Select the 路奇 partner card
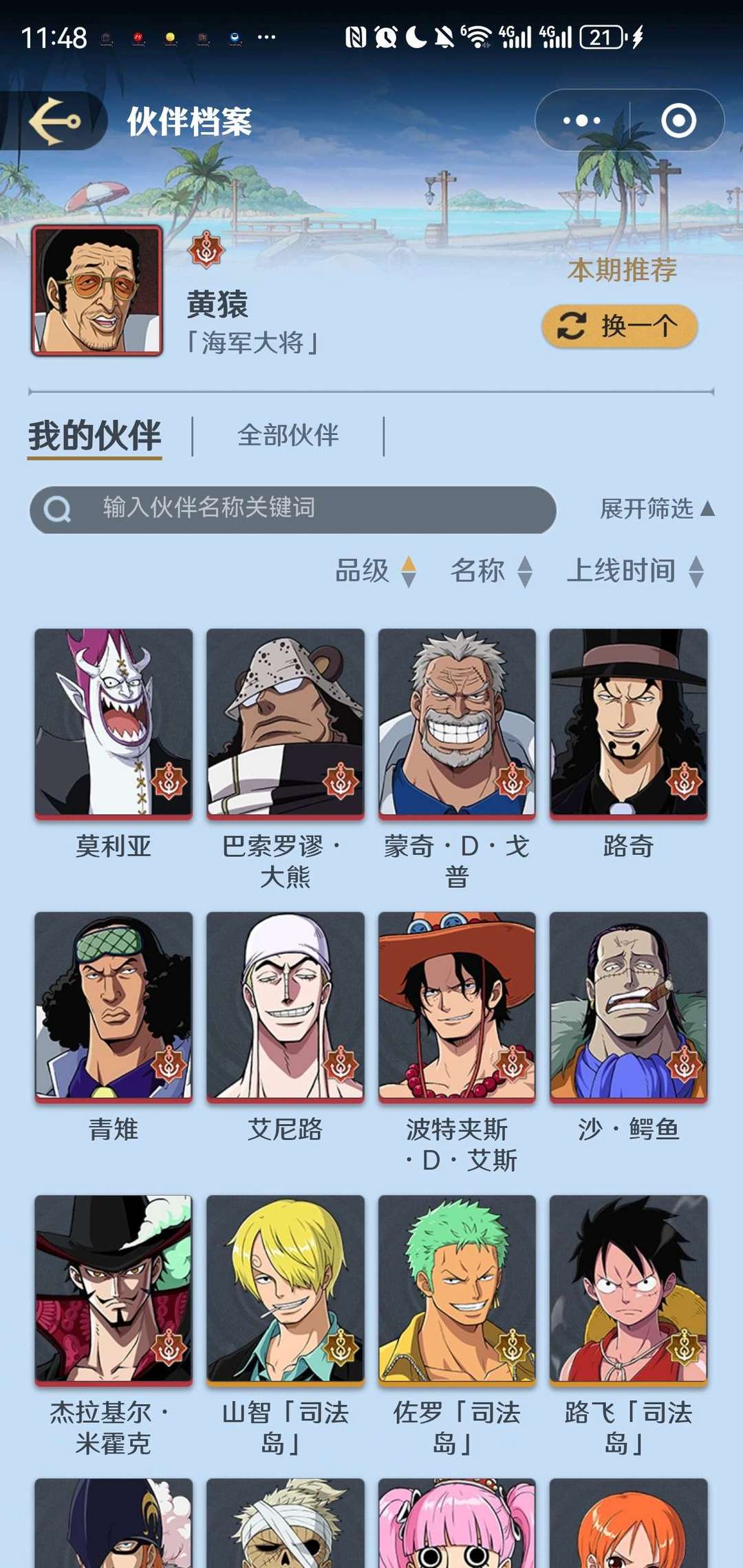743x1568 pixels. (x=628, y=723)
